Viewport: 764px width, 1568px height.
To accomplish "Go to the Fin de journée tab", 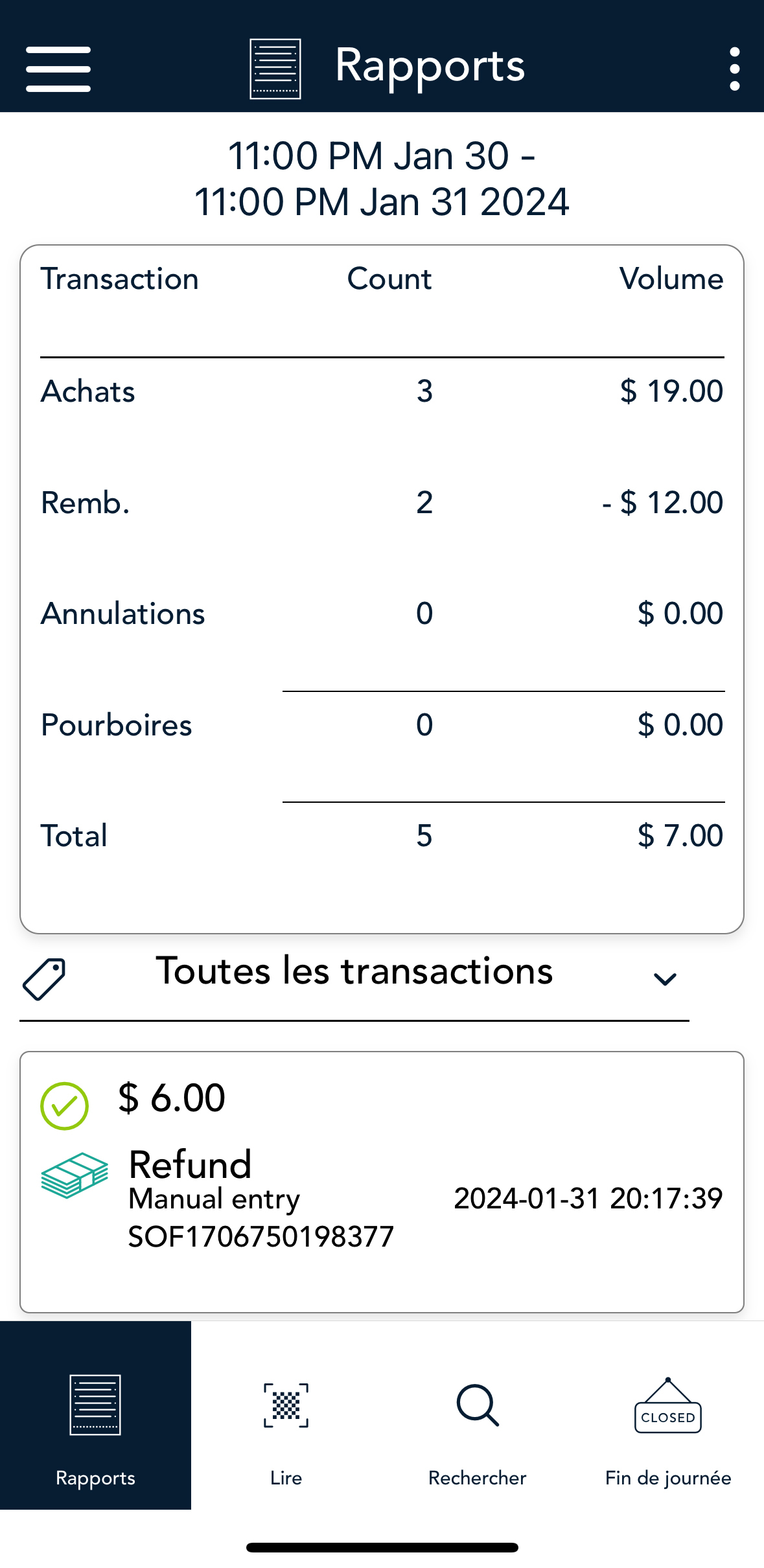I will [668, 1415].
